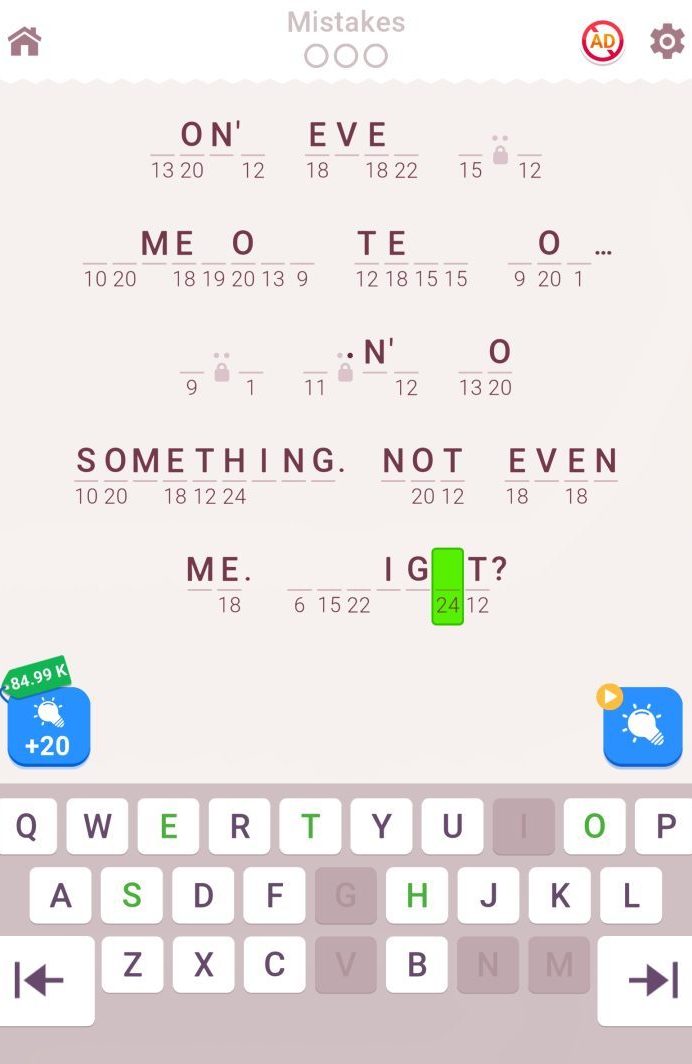Tap the W key
Screen dimensions: 692x1064
pyautogui.click(x=97, y=826)
